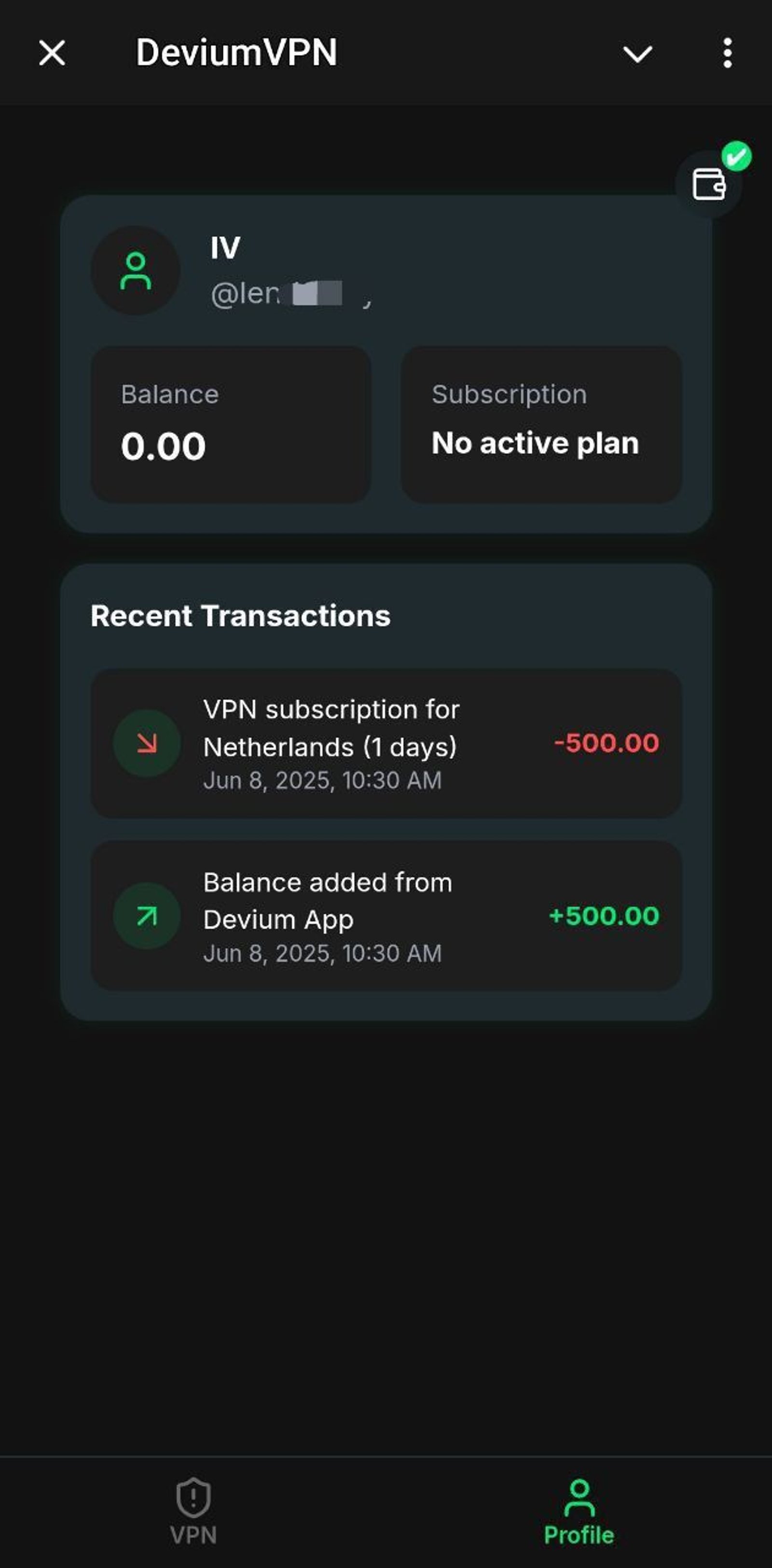Close the DeviumVPN window with the X
Viewport: 772px width, 1568px height.
pos(52,54)
